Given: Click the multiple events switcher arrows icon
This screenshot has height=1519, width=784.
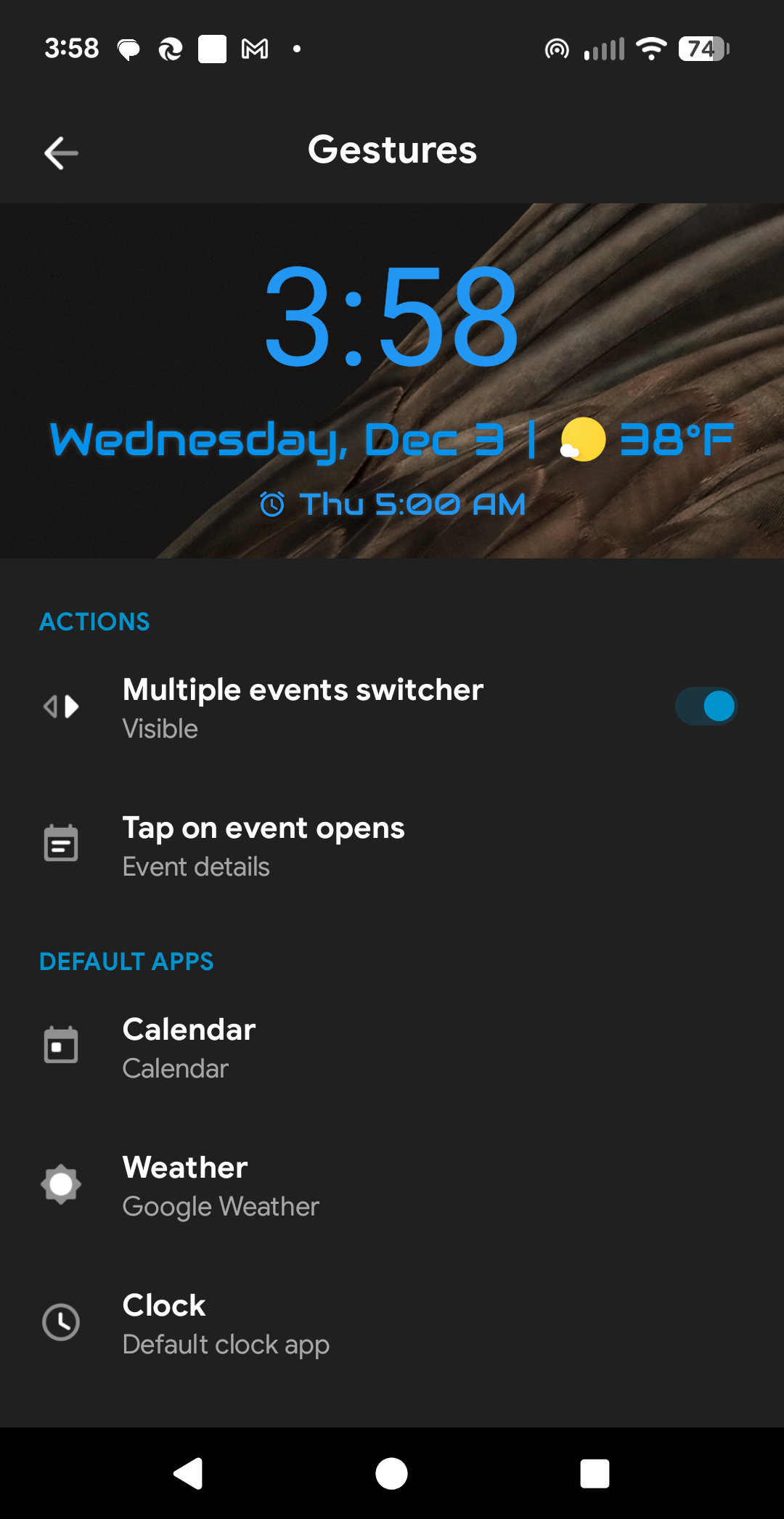Looking at the screenshot, I should point(61,705).
